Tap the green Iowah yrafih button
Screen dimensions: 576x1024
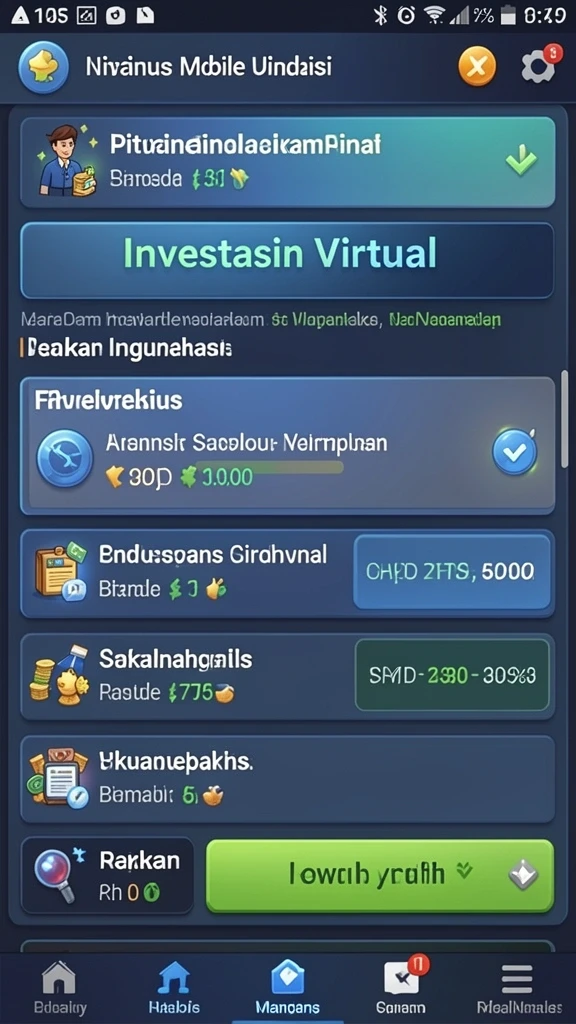tap(380, 875)
